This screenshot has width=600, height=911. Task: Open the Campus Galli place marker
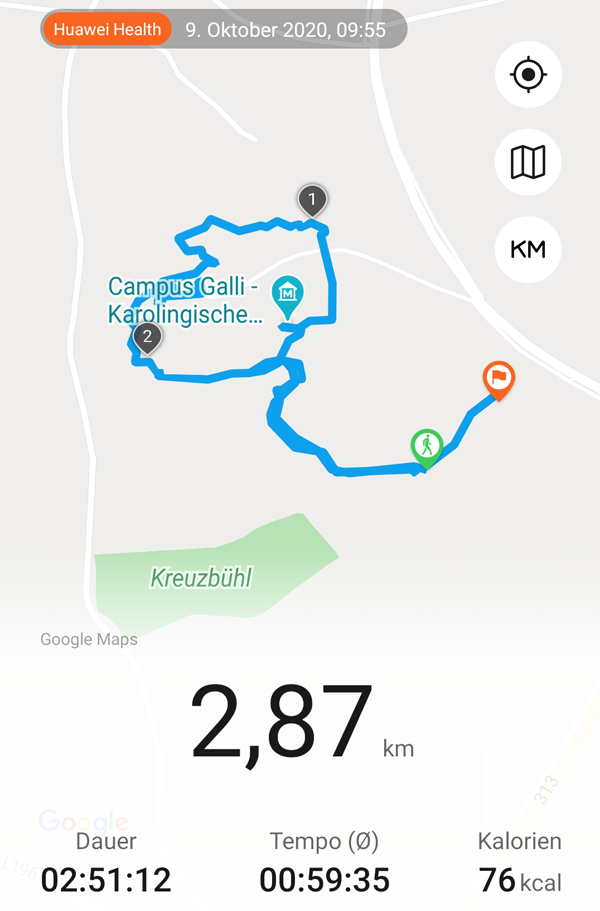[289, 295]
